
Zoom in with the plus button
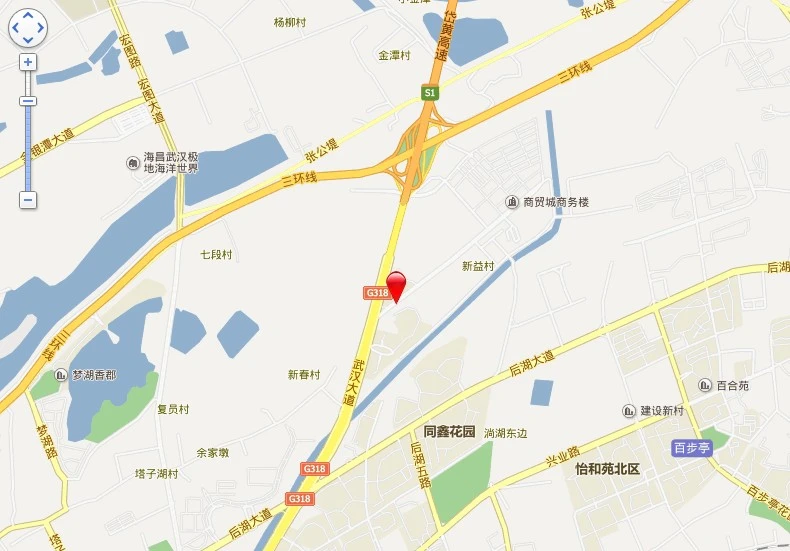[28, 62]
